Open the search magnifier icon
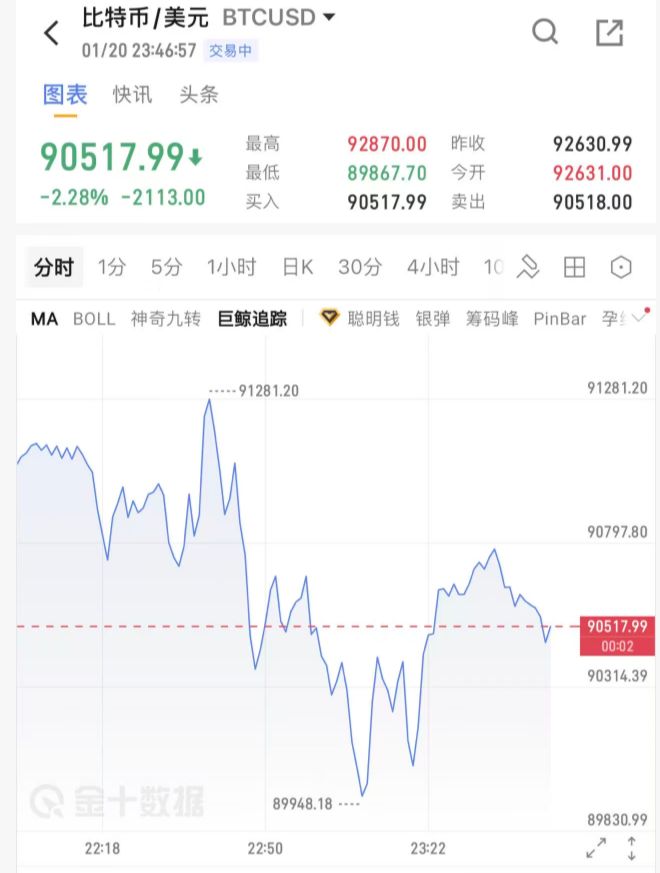This screenshot has height=873, width=660. pos(545,33)
